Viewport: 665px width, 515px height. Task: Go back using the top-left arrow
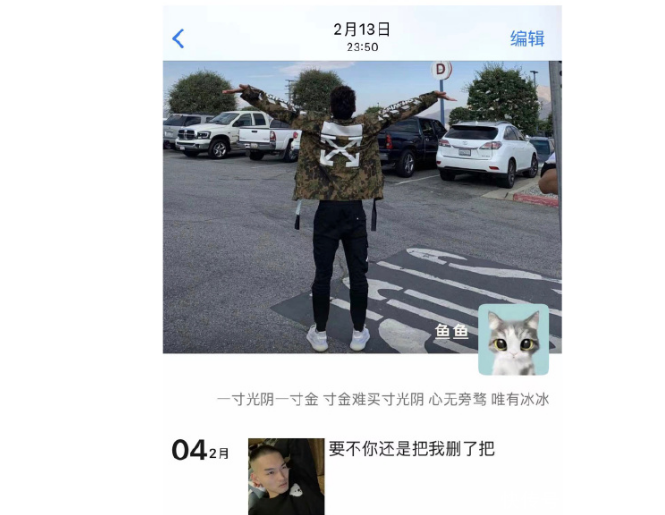pyautogui.click(x=178, y=39)
